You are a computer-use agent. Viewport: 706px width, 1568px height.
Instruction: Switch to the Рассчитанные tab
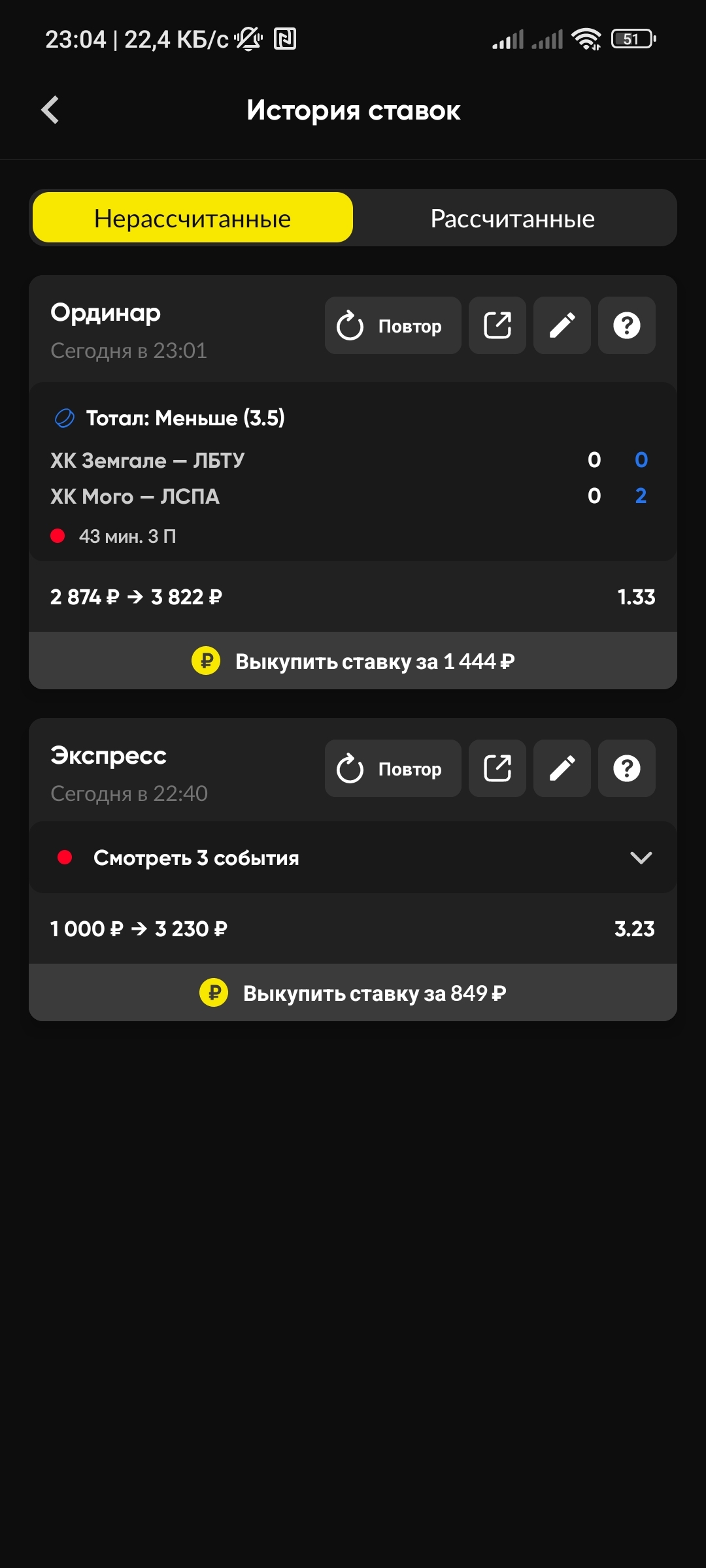coord(513,218)
